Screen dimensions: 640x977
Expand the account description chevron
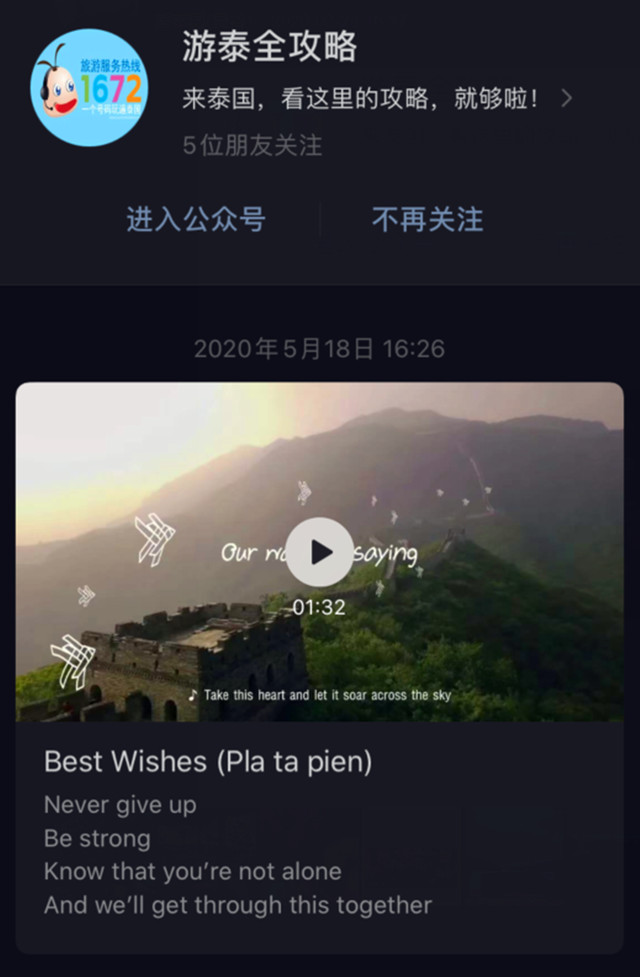click(x=566, y=99)
